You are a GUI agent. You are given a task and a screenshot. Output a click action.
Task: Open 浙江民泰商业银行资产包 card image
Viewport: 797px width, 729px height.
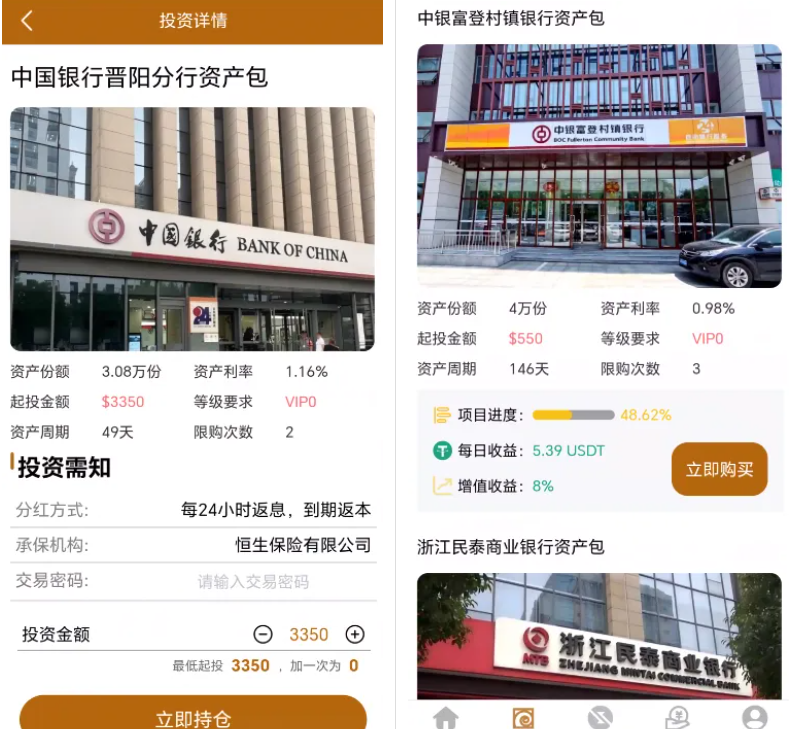[599, 636]
